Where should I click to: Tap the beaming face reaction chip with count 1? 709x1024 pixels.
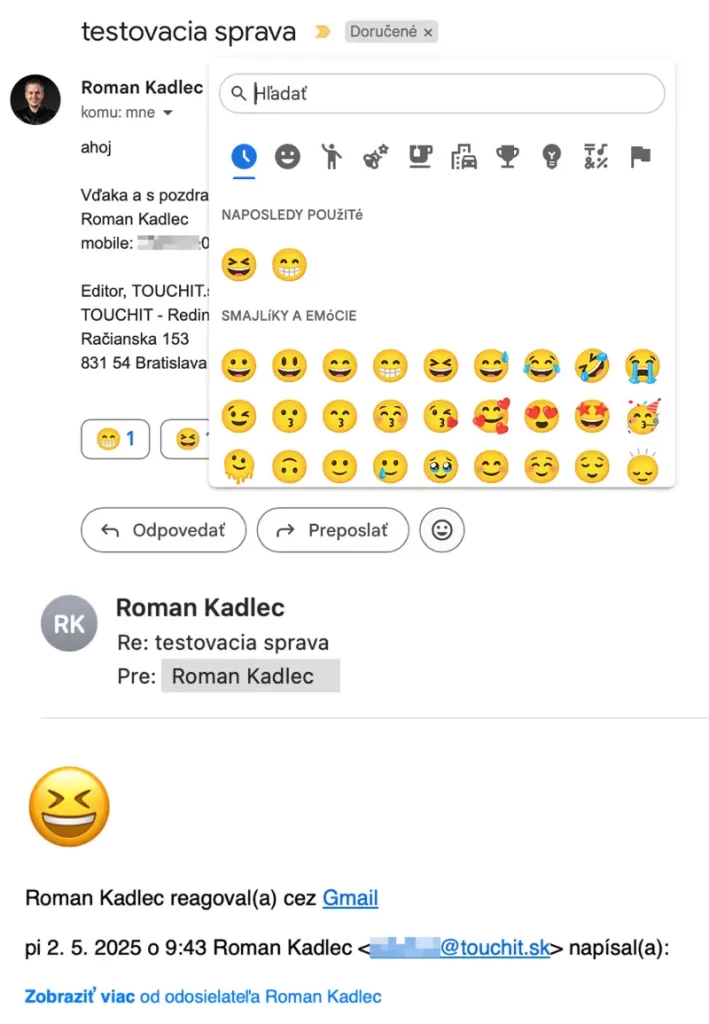(x=115, y=438)
